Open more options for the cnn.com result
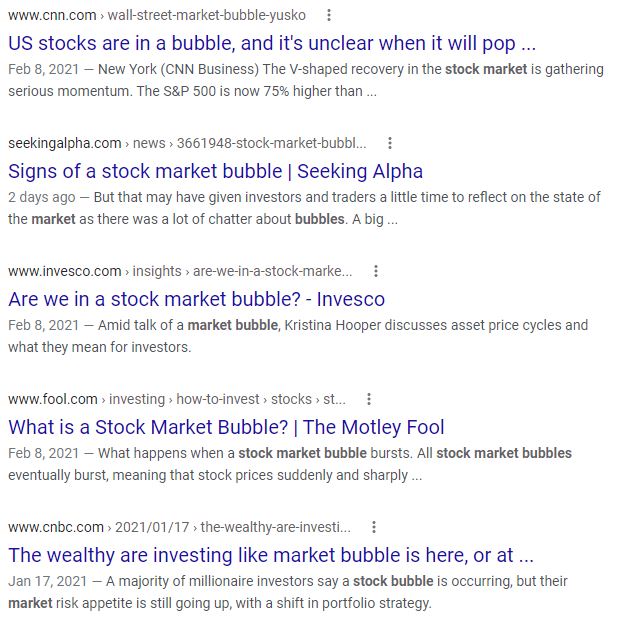This screenshot has height=629, width=621. click(x=330, y=15)
